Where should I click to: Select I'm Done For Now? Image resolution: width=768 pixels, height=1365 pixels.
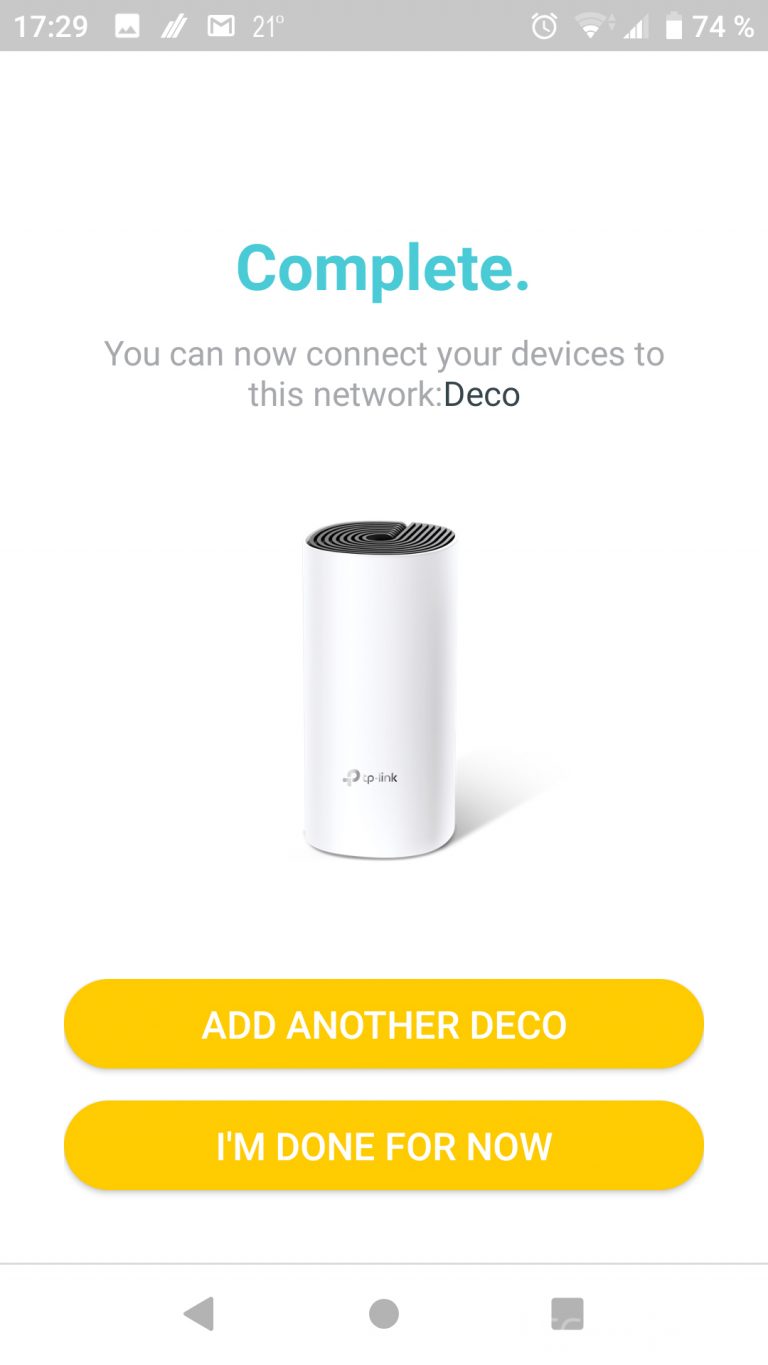(384, 1146)
